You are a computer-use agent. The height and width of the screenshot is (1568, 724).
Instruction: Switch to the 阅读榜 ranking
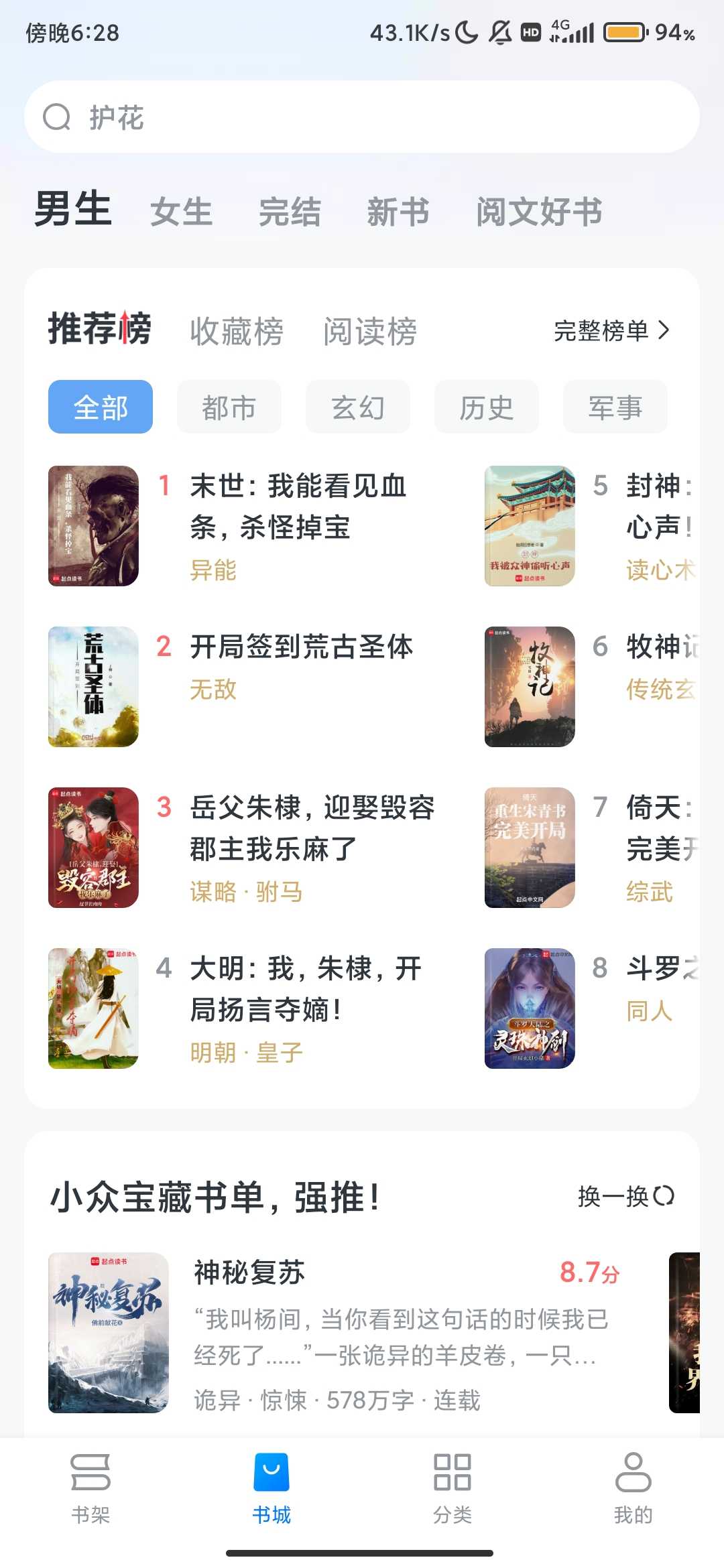370,331
